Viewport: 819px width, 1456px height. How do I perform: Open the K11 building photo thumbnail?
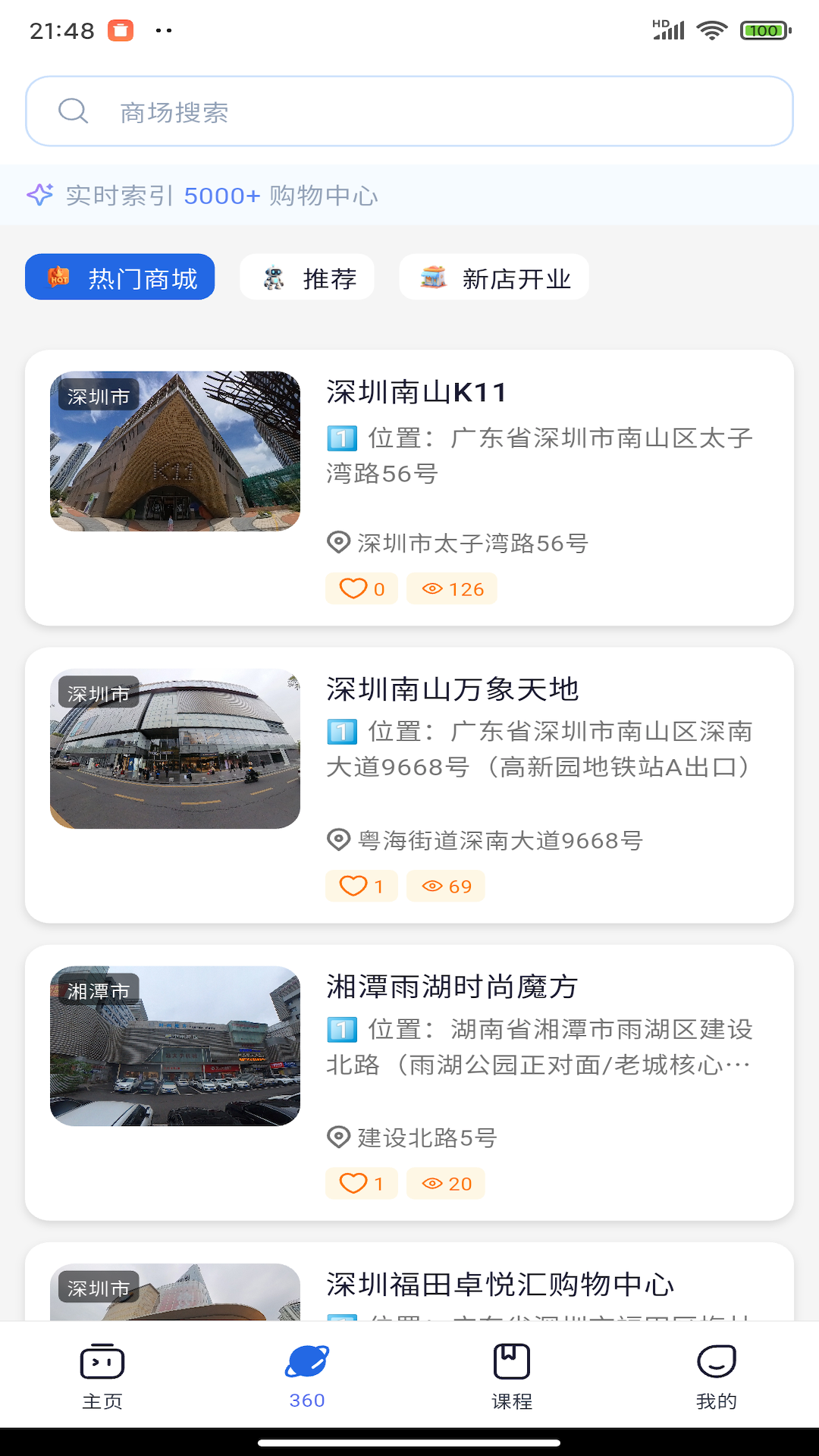coord(174,452)
